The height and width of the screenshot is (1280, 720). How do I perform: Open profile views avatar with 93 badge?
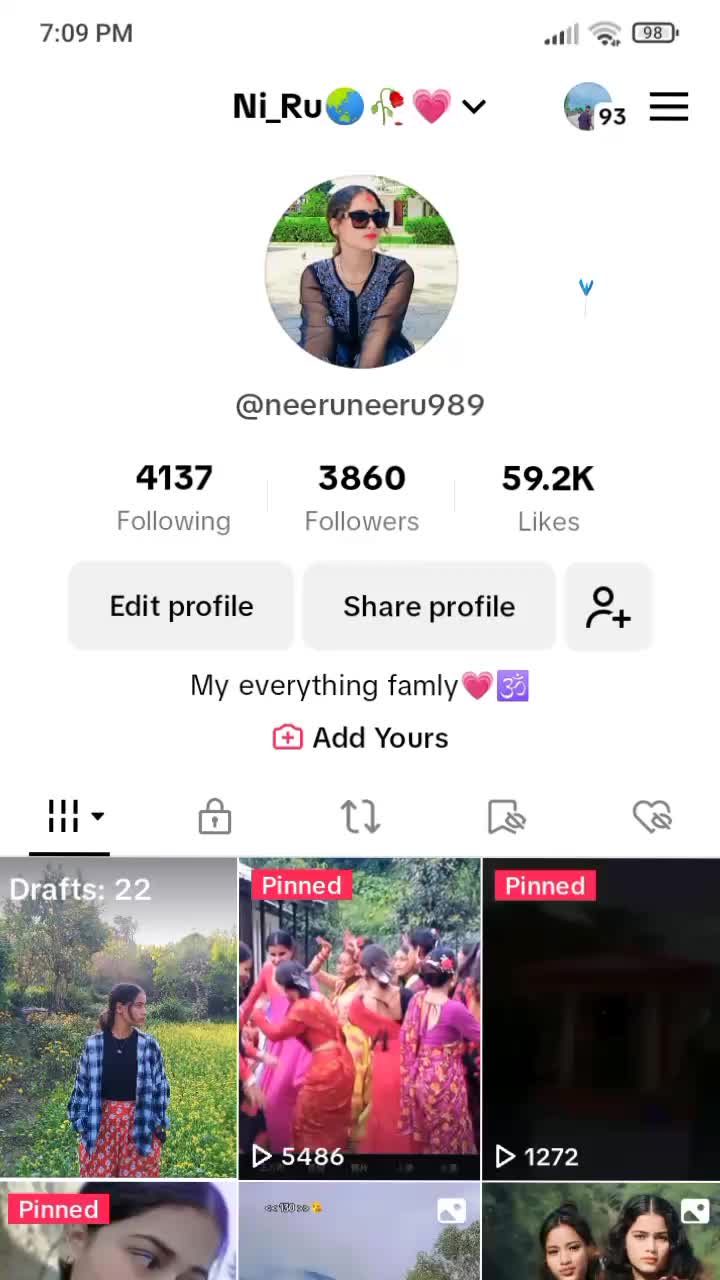(594, 107)
